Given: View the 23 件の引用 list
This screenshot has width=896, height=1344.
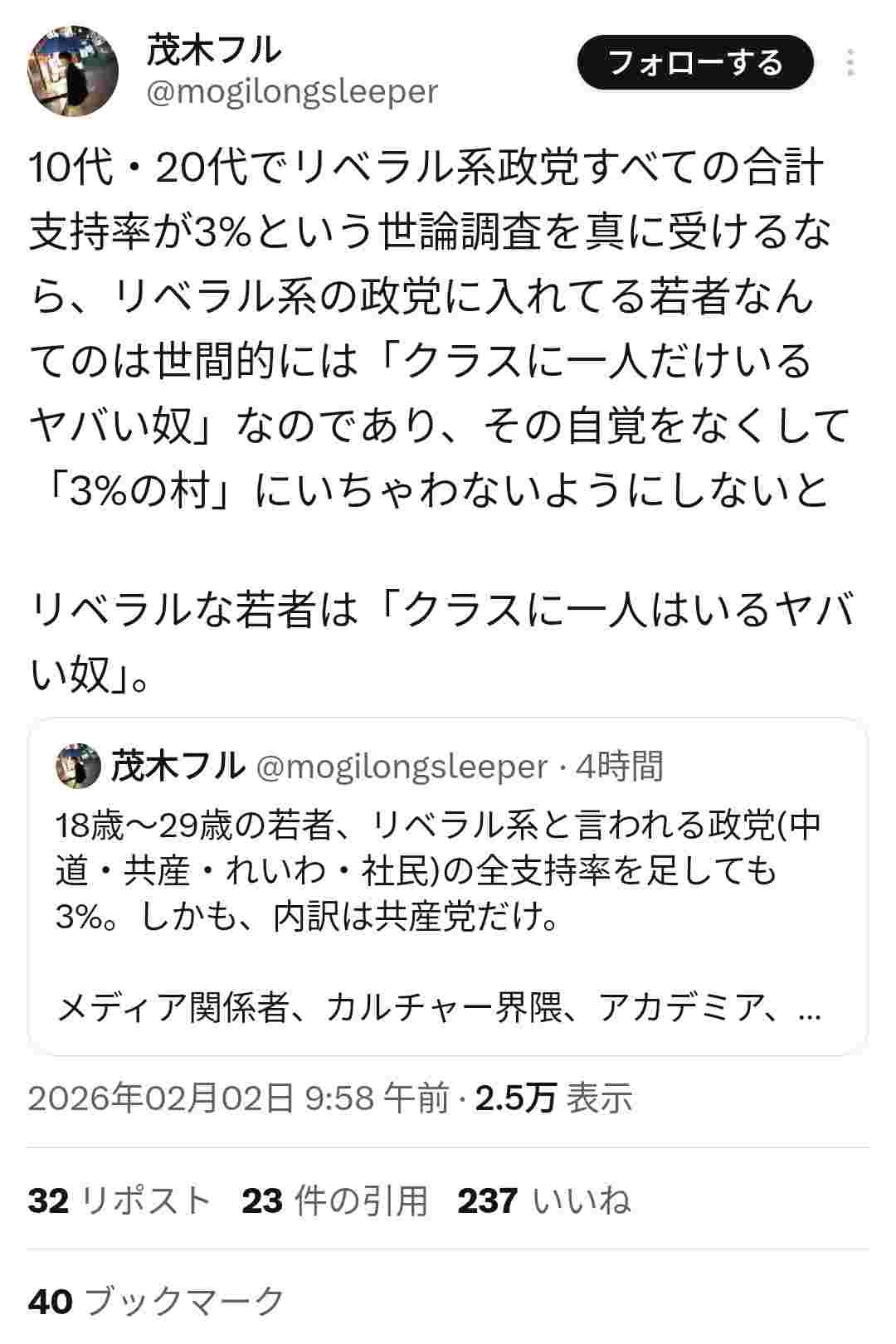Looking at the screenshot, I should pos(334,1200).
